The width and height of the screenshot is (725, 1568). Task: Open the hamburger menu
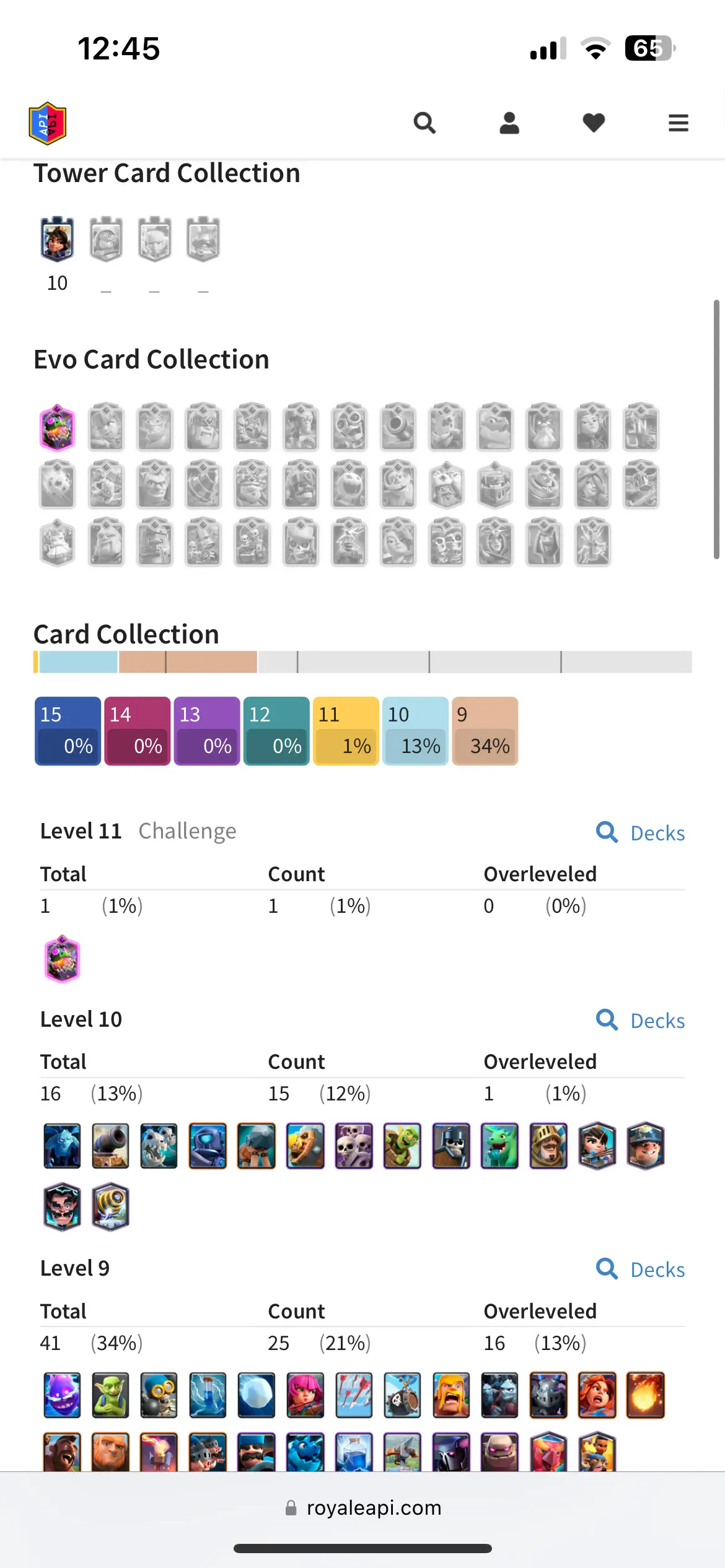coord(679,123)
